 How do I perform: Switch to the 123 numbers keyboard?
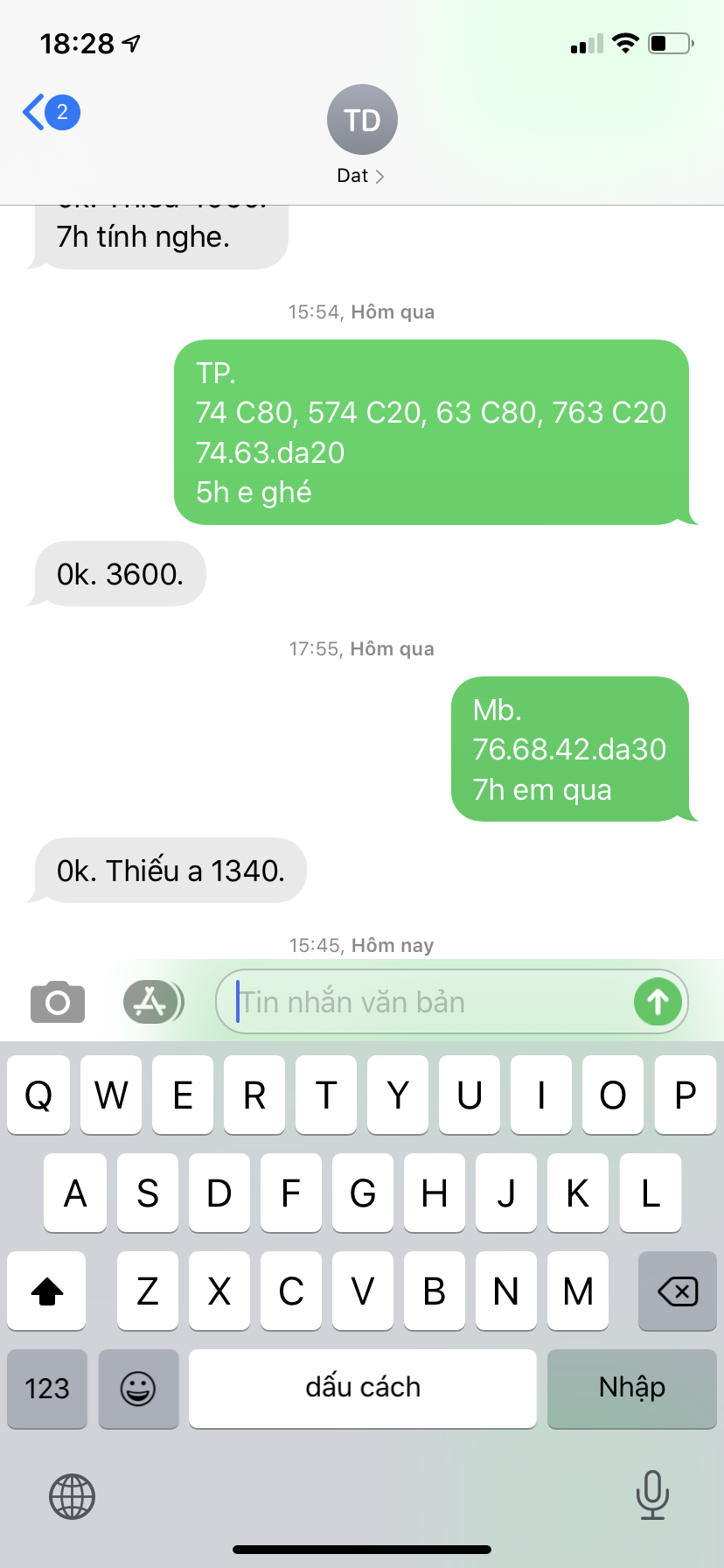coord(47,1389)
